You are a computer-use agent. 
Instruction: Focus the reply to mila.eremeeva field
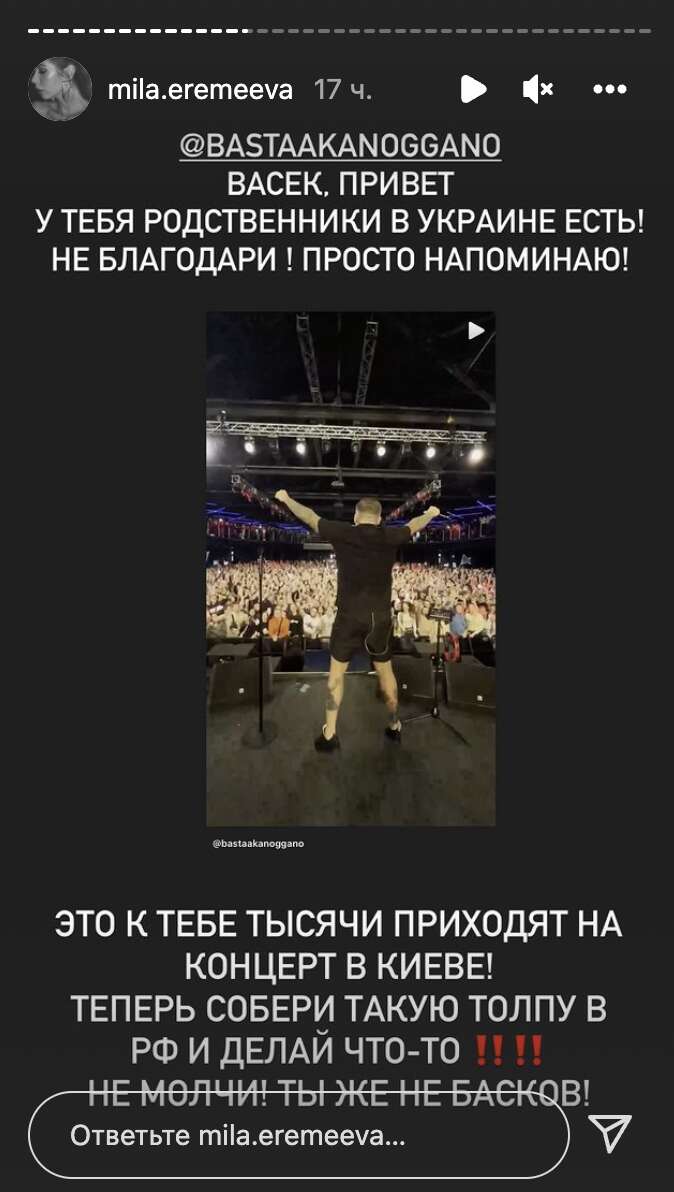[298, 1136]
